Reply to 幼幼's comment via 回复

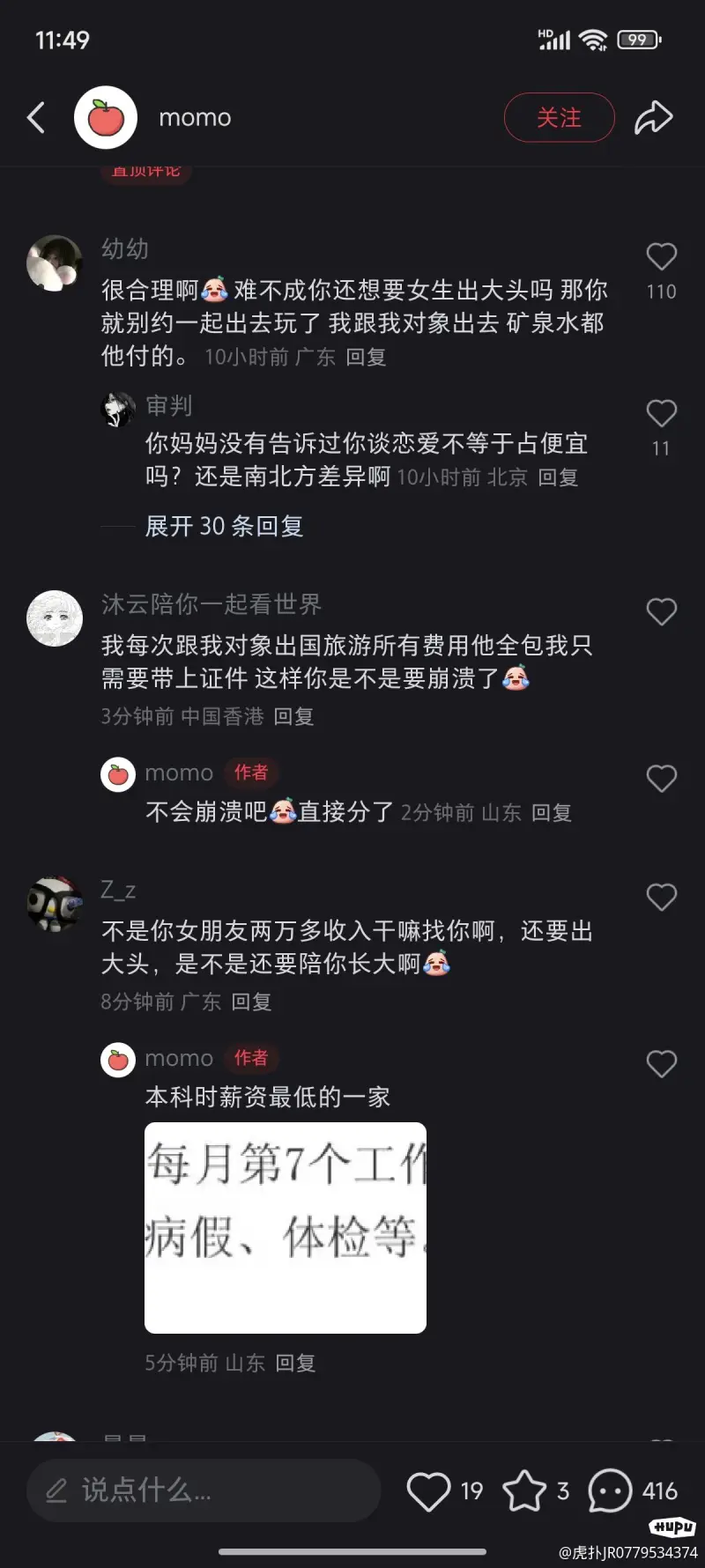click(366, 357)
